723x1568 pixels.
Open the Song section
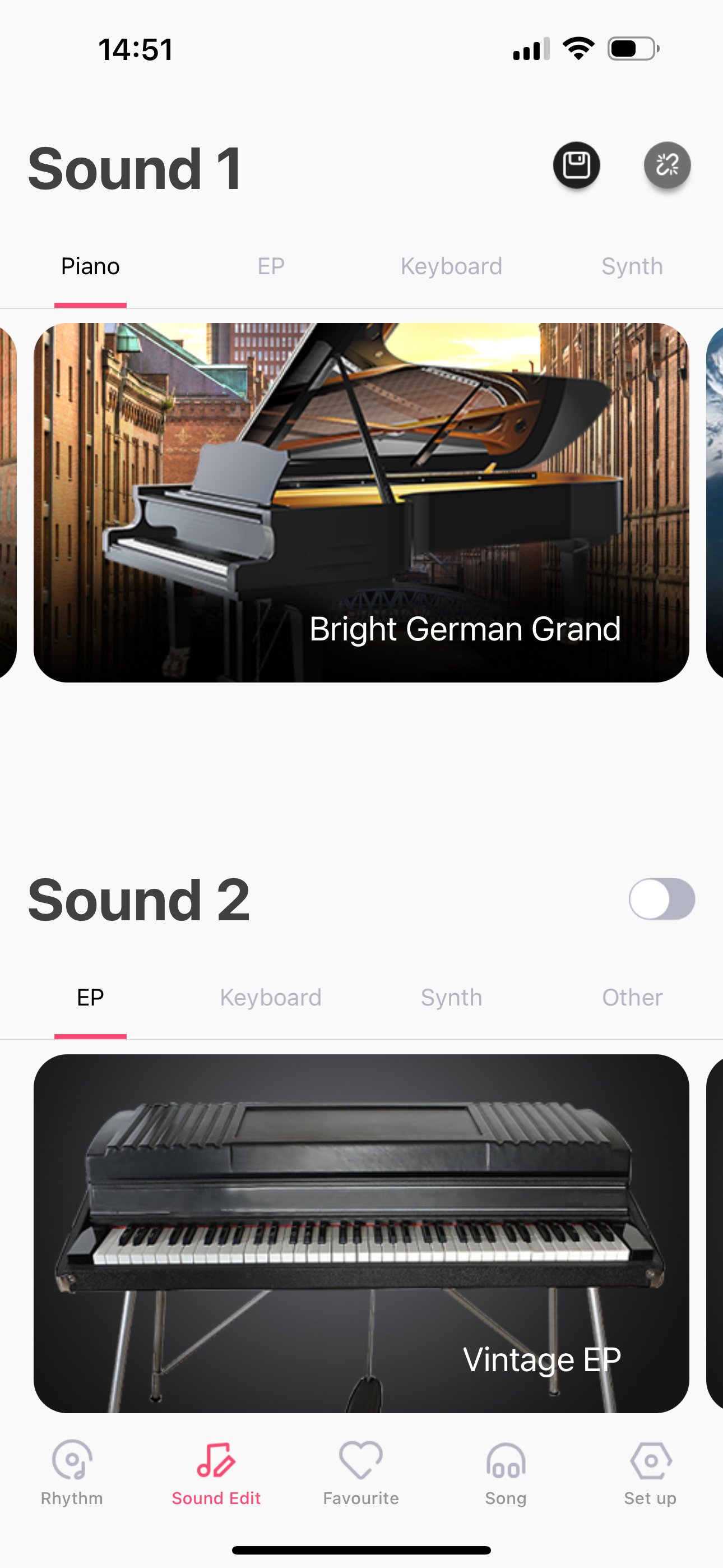505,1473
